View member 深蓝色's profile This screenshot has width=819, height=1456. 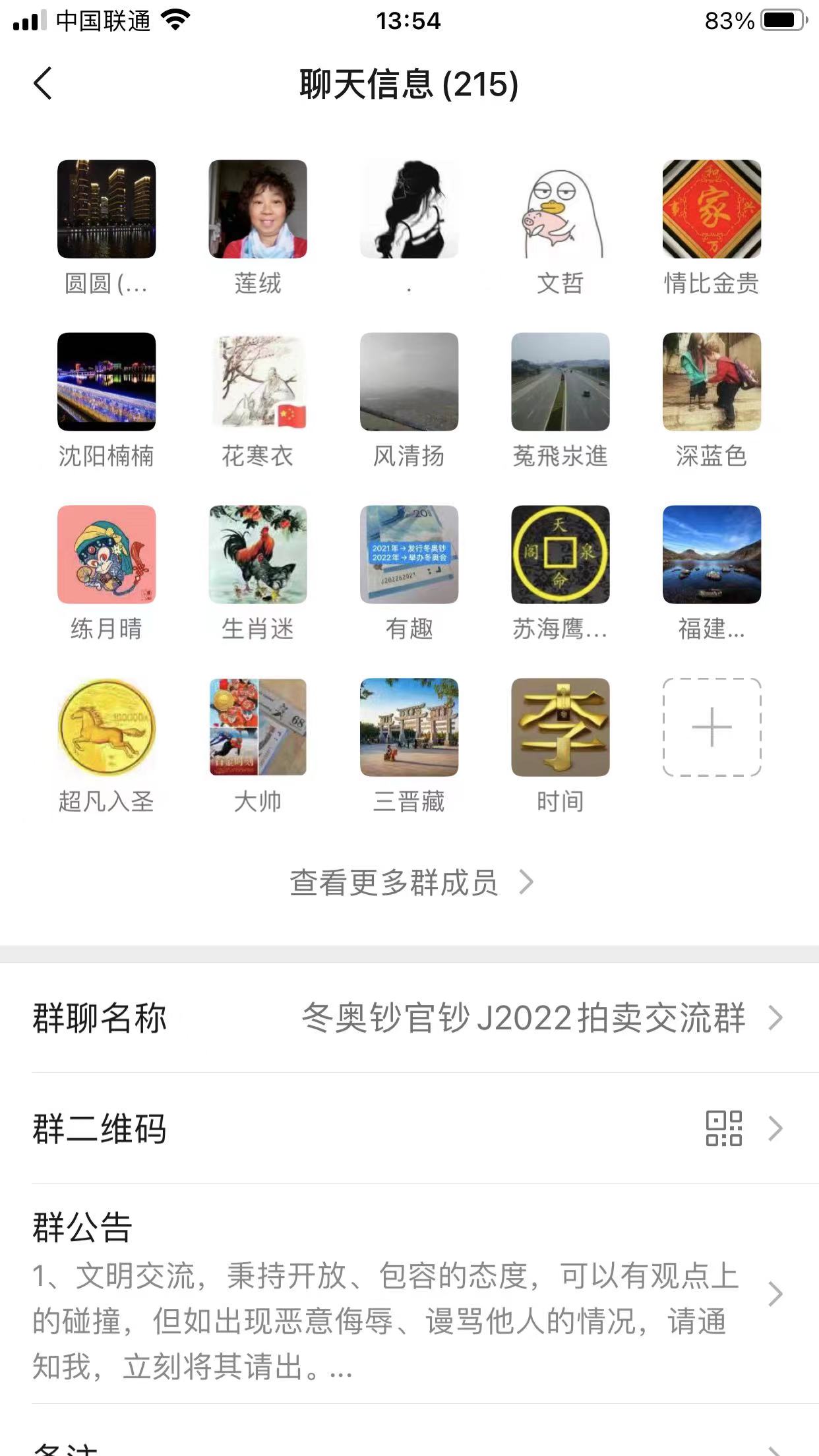pos(712,382)
